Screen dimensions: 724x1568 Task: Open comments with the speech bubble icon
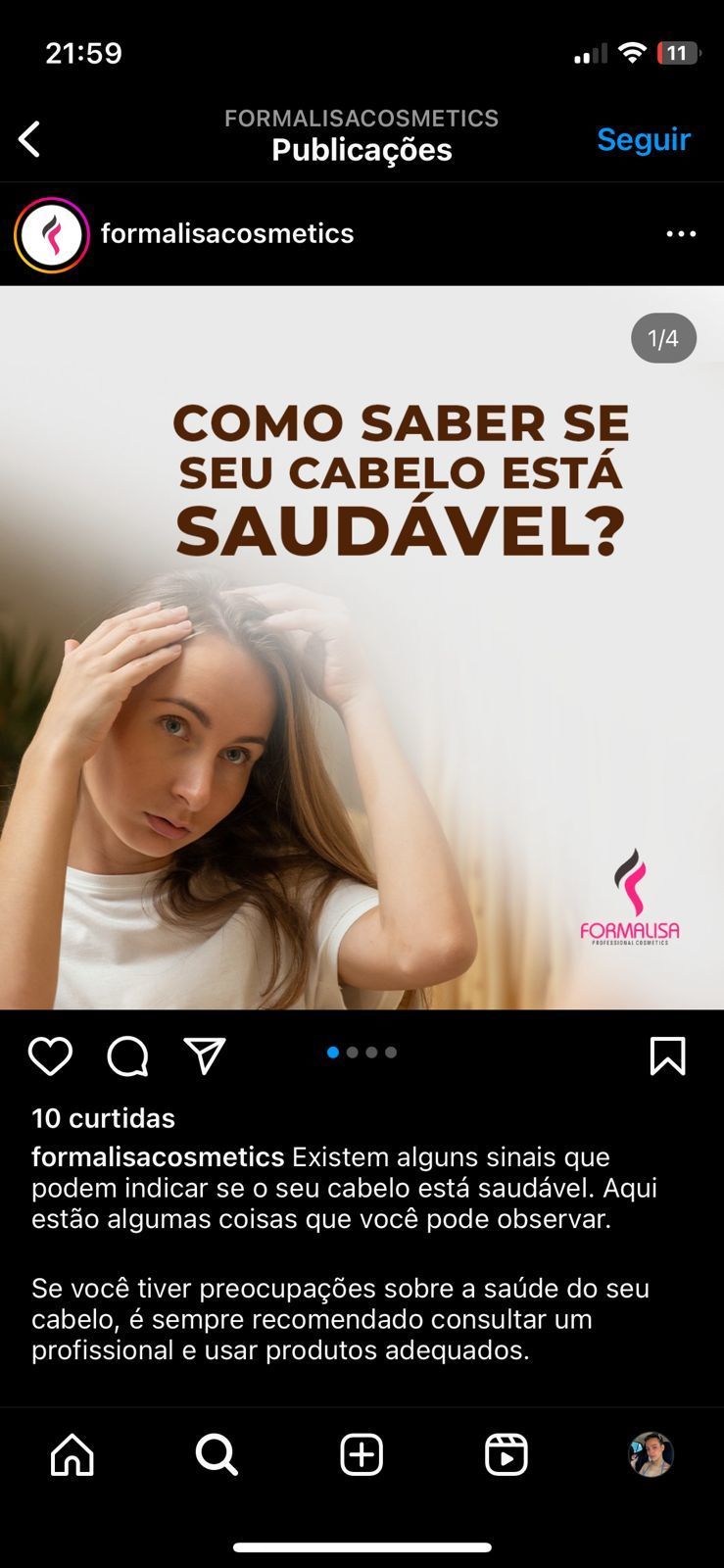[127, 1056]
